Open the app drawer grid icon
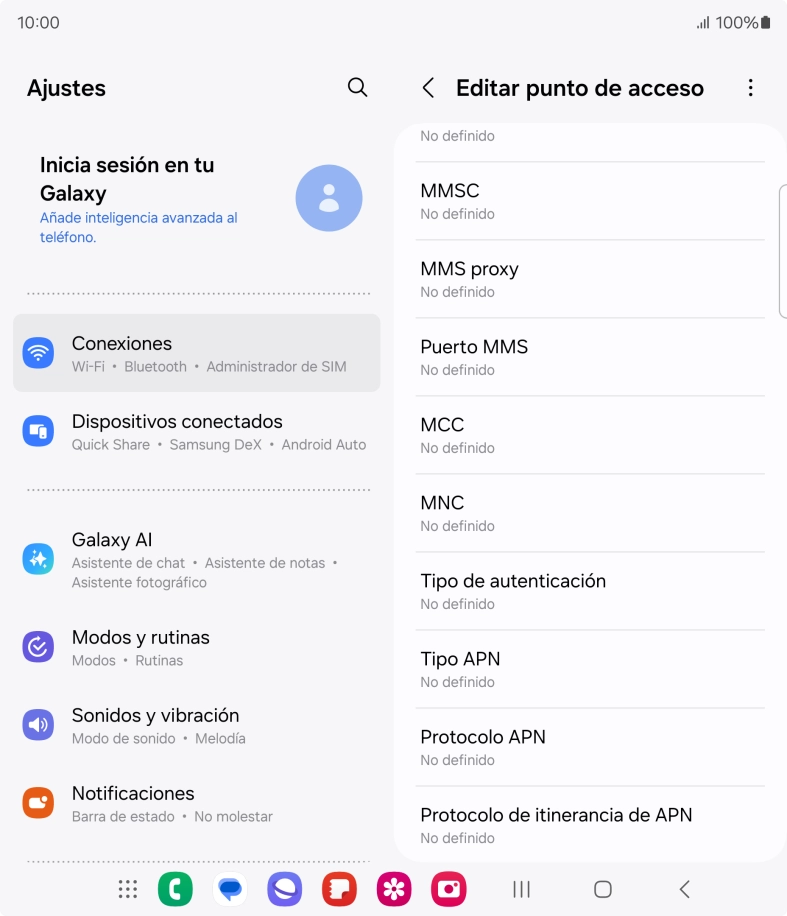The width and height of the screenshot is (787, 916). point(127,889)
